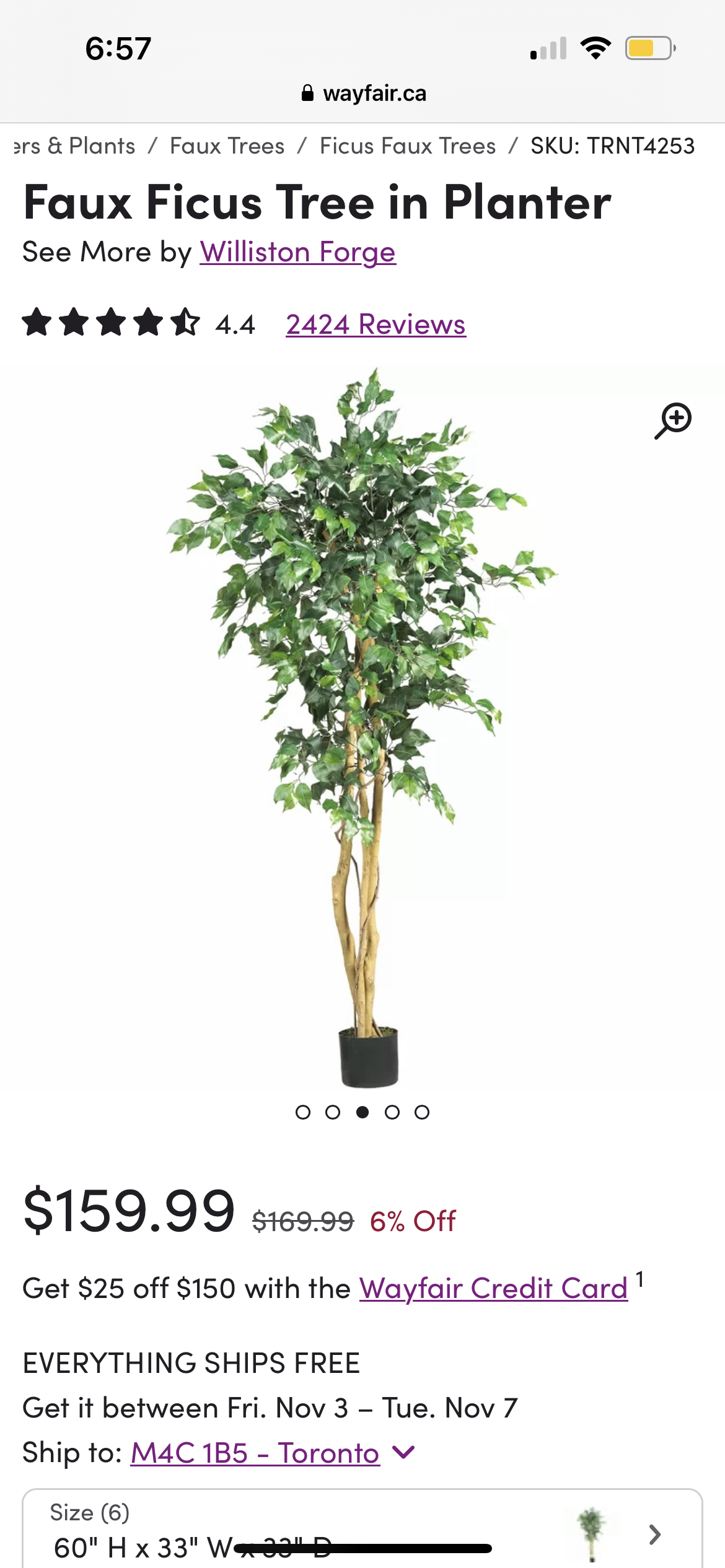The height and width of the screenshot is (1568, 725).
Task: Open the Faux Ficus Tree product photo
Action: [362, 725]
